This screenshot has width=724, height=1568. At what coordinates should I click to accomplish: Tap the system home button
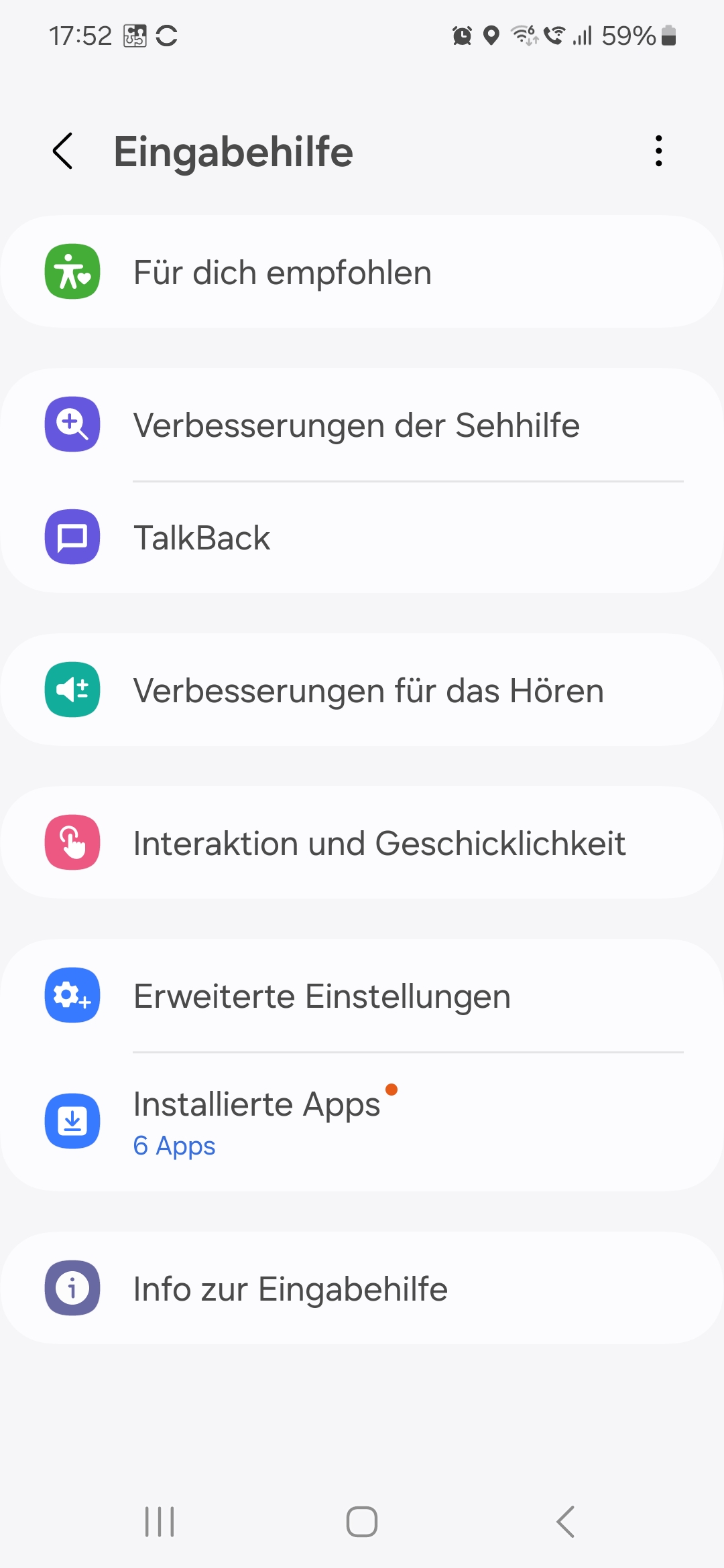362,1521
